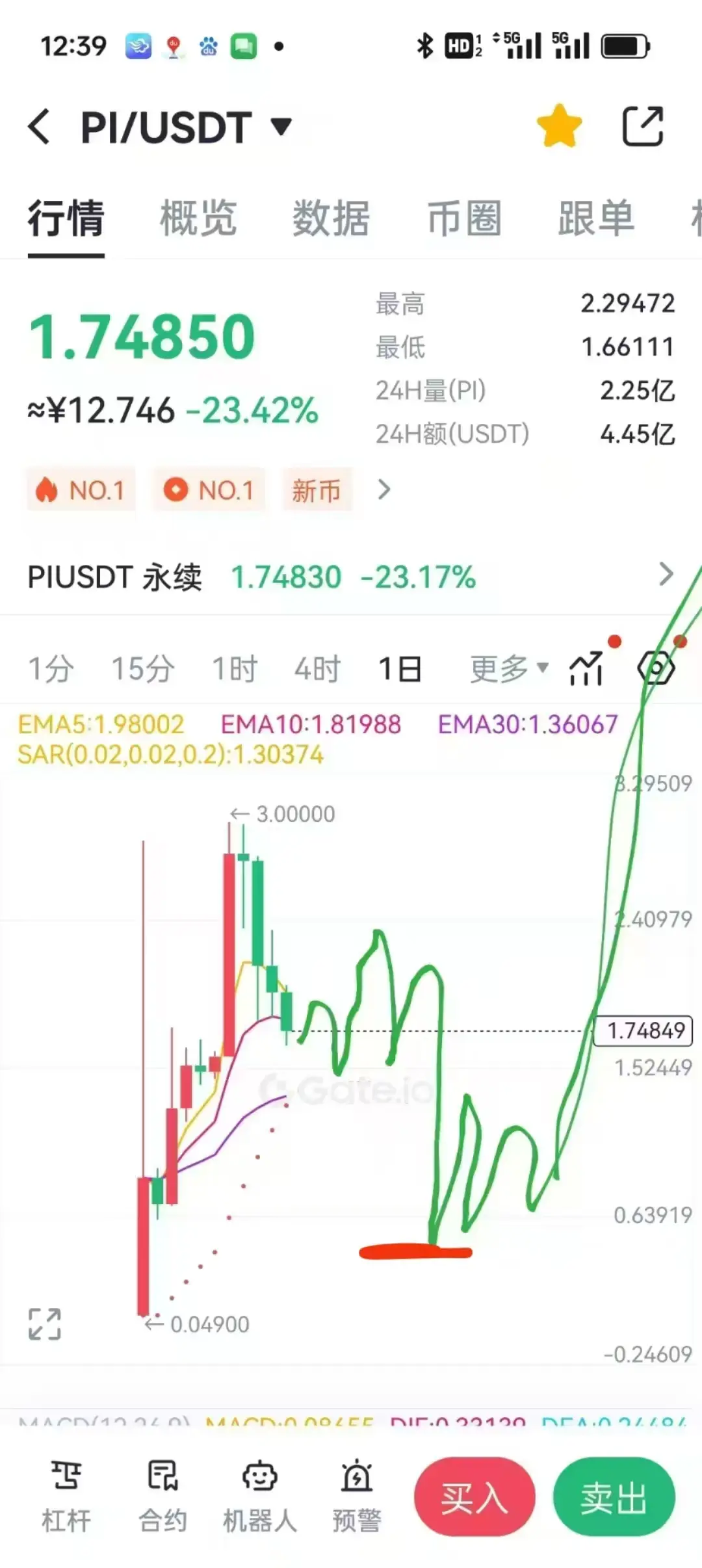Set the chart interval to 1分
This screenshot has height=1568, width=702.
[51, 669]
